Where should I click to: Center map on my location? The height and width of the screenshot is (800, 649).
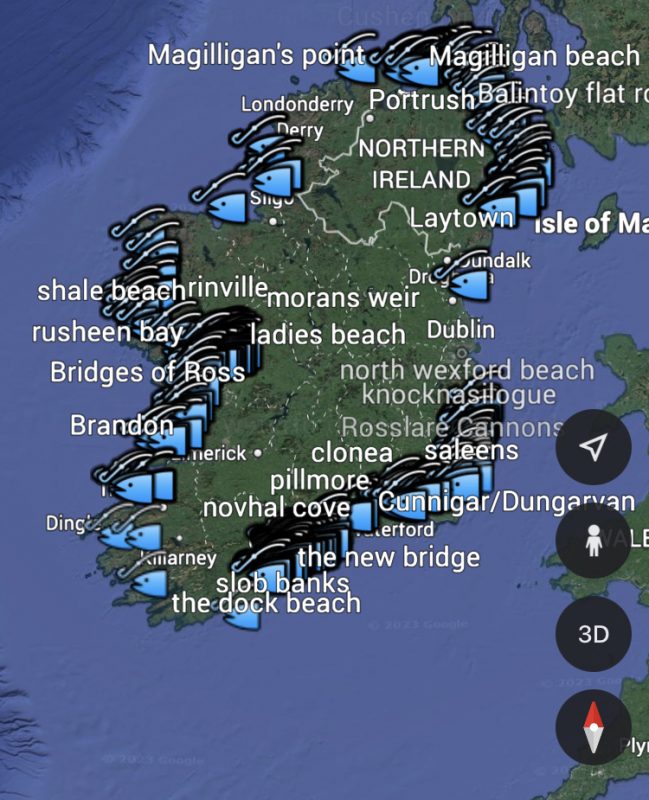pyautogui.click(x=593, y=448)
